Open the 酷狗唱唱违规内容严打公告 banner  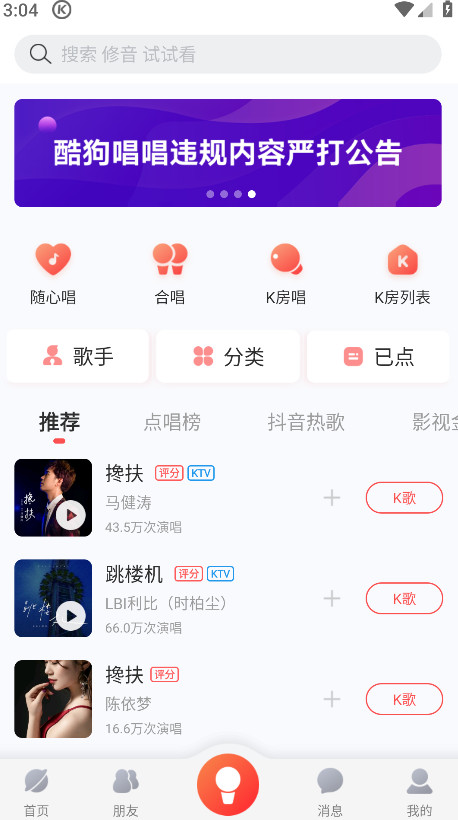pyautogui.click(x=228, y=153)
